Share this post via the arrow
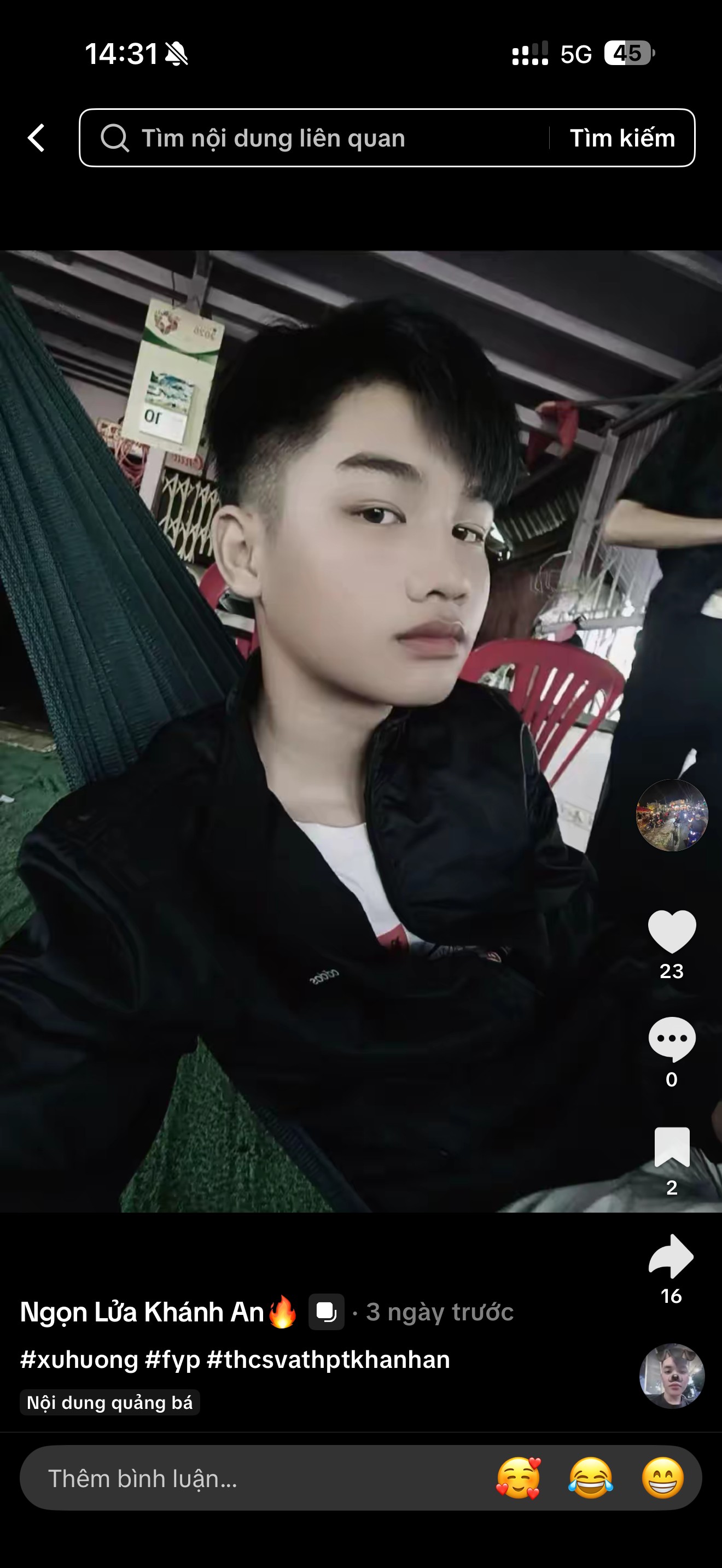Screen dimensions: 722x1568 click(672, 1256)
